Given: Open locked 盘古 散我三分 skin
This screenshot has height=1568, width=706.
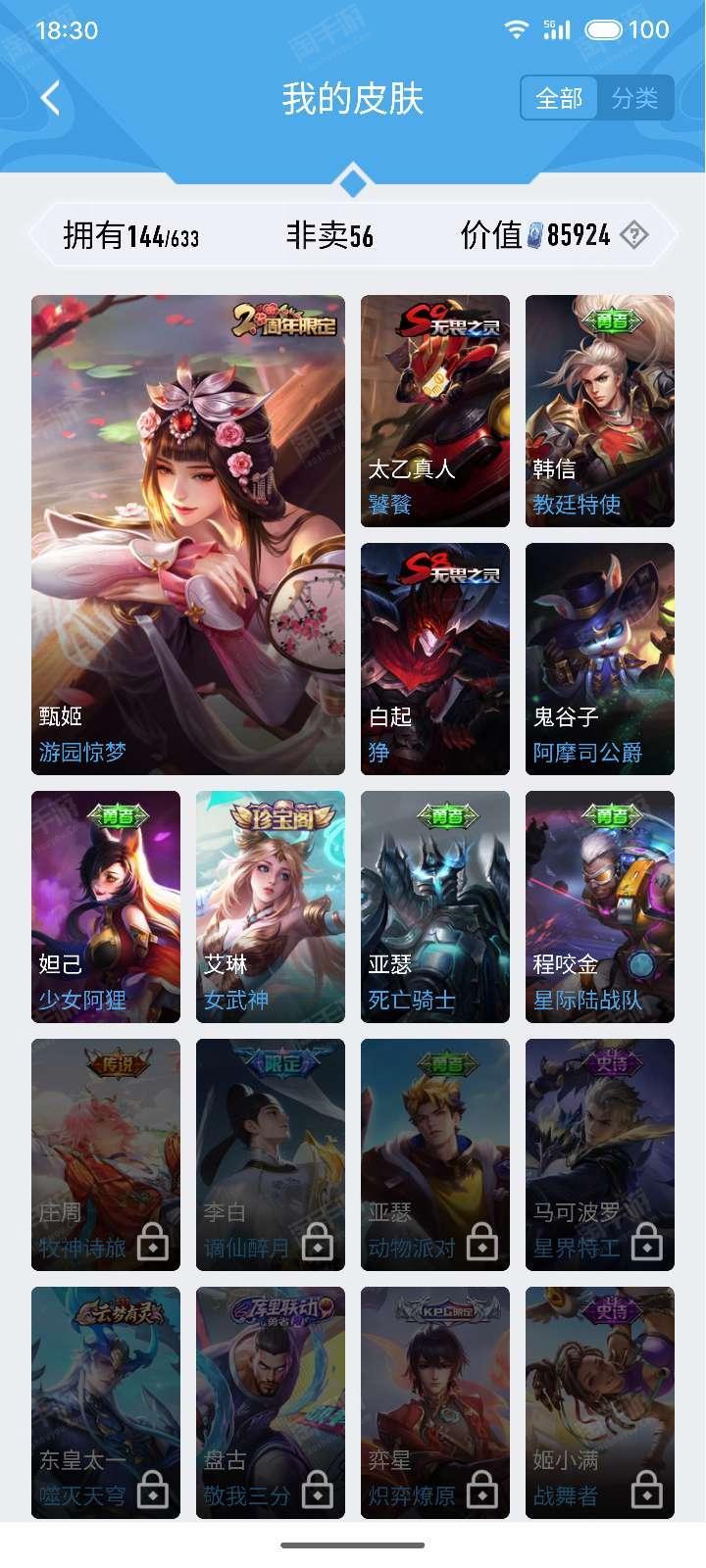Looking at the screenshot, I should 271,1402.
